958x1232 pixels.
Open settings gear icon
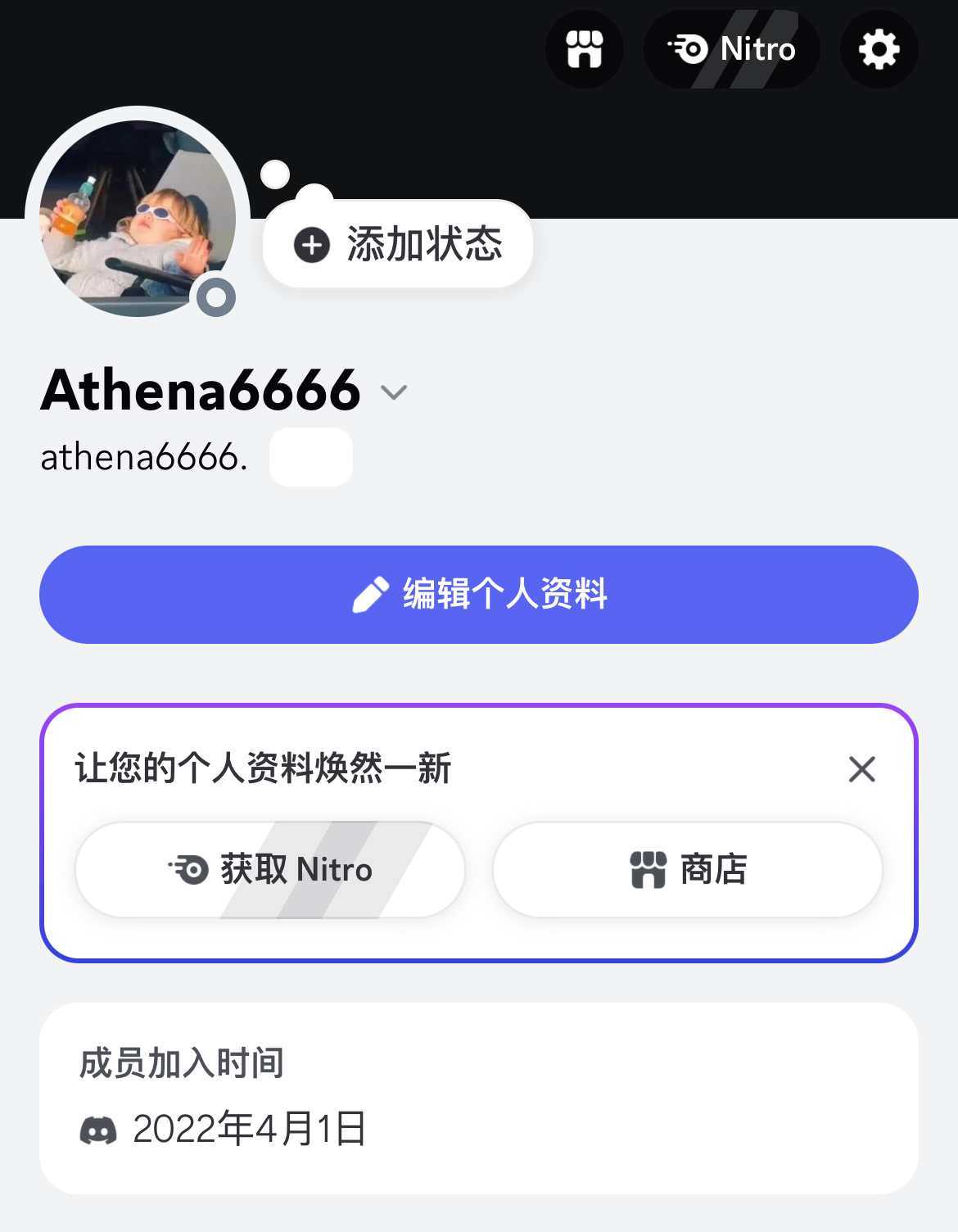879,49
